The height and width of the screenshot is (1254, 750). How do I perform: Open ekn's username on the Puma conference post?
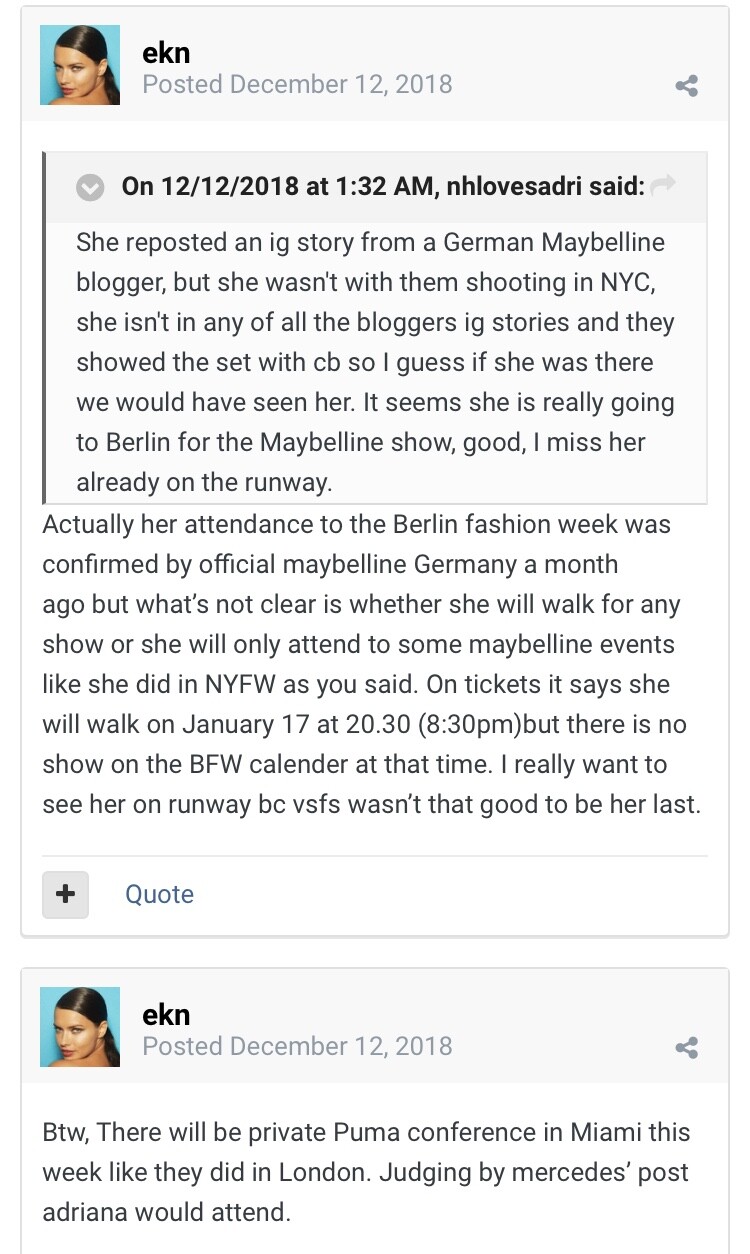[x=166, y=1015]
